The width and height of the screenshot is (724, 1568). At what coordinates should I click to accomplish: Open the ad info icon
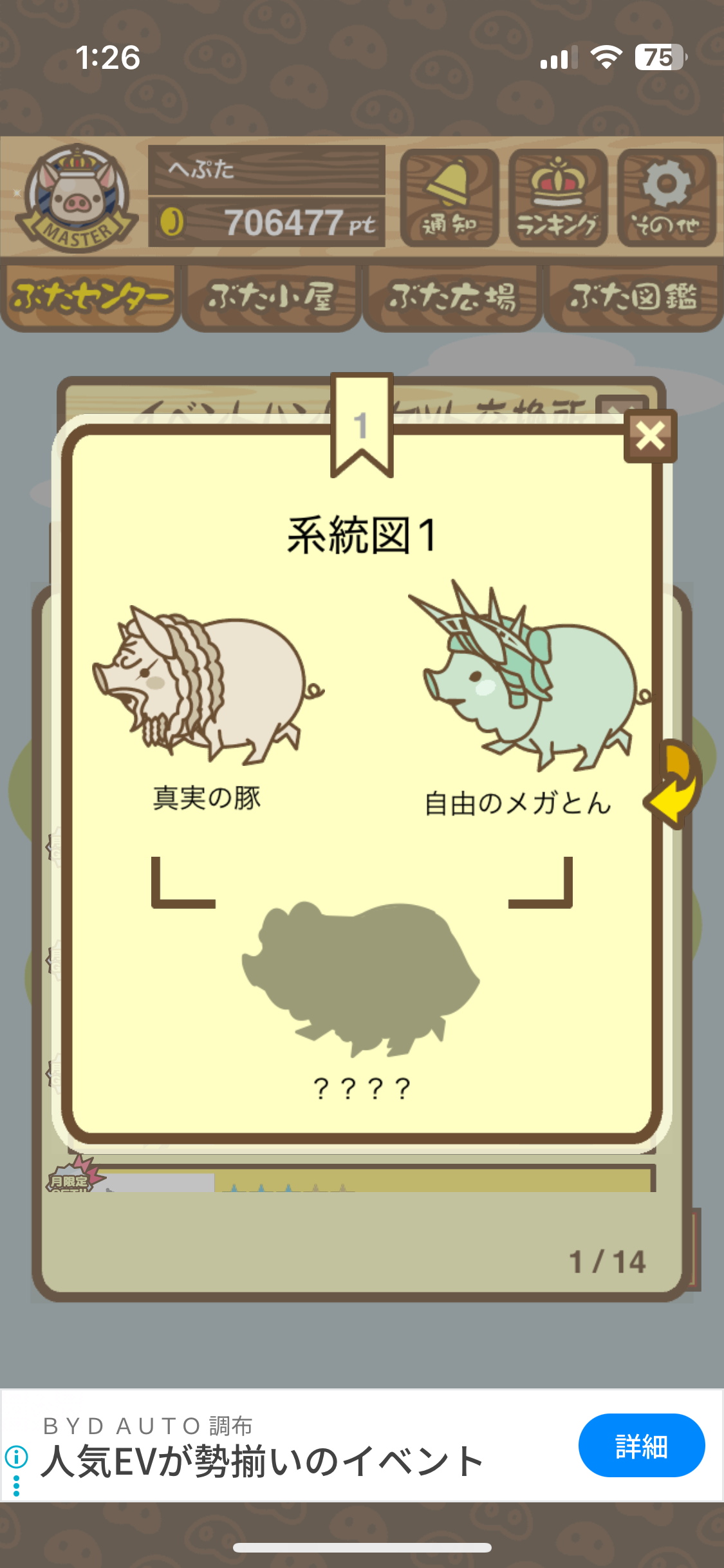(16, 1455)
